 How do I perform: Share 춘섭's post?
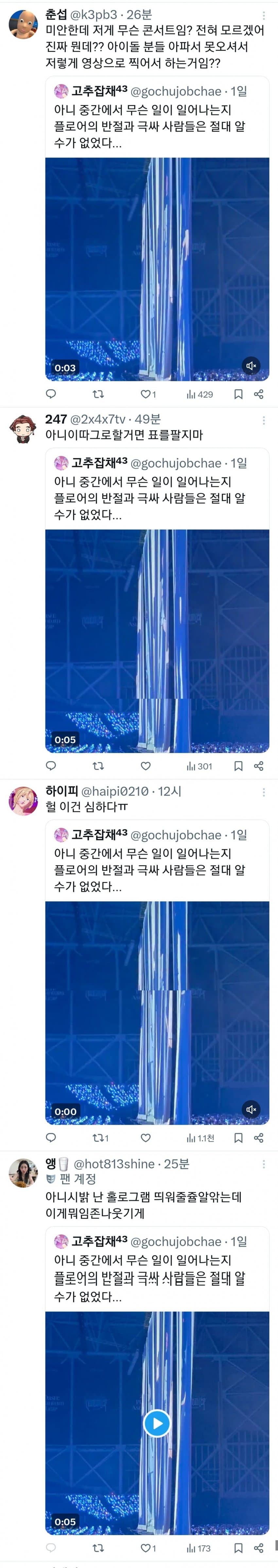pyautogui.click(x=258, y=394)
